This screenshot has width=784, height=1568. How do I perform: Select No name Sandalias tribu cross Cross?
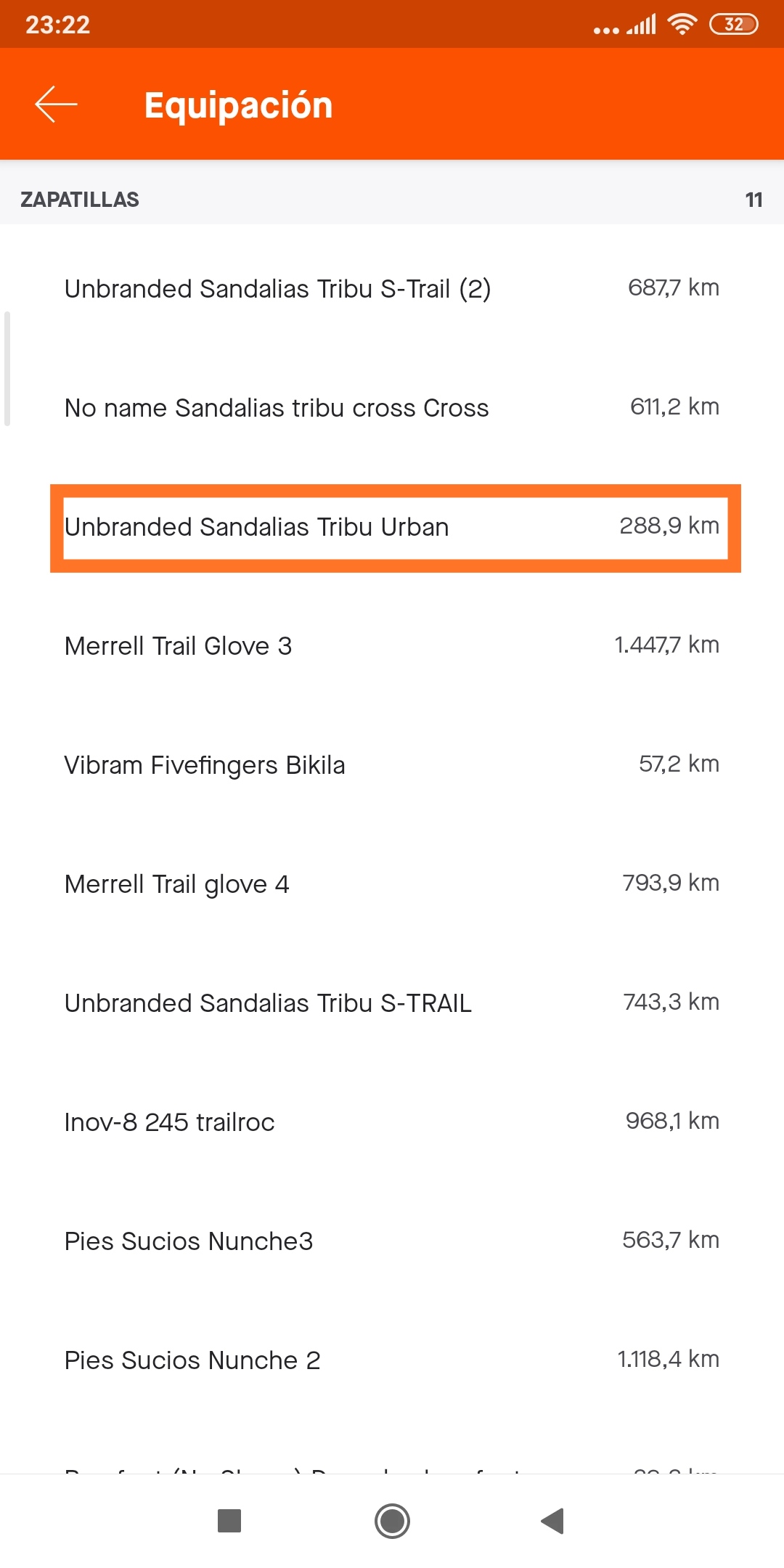pyautogui.click(x=392, y=408)
